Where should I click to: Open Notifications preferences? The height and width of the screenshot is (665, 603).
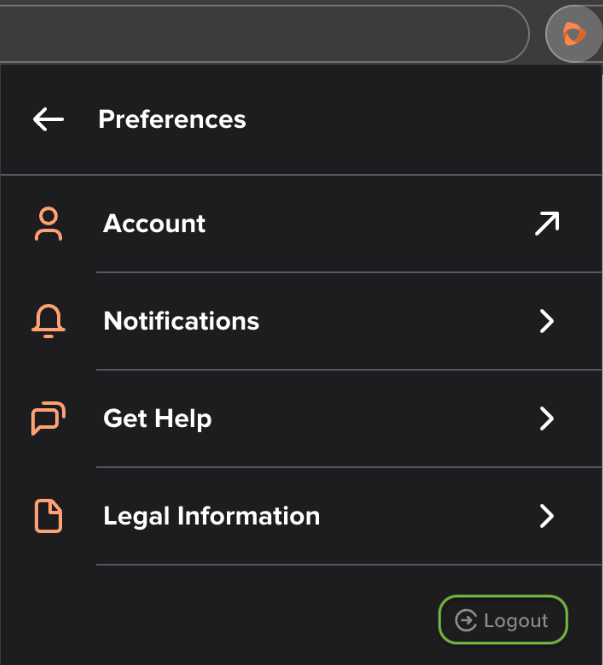click(x=301, y=321)
